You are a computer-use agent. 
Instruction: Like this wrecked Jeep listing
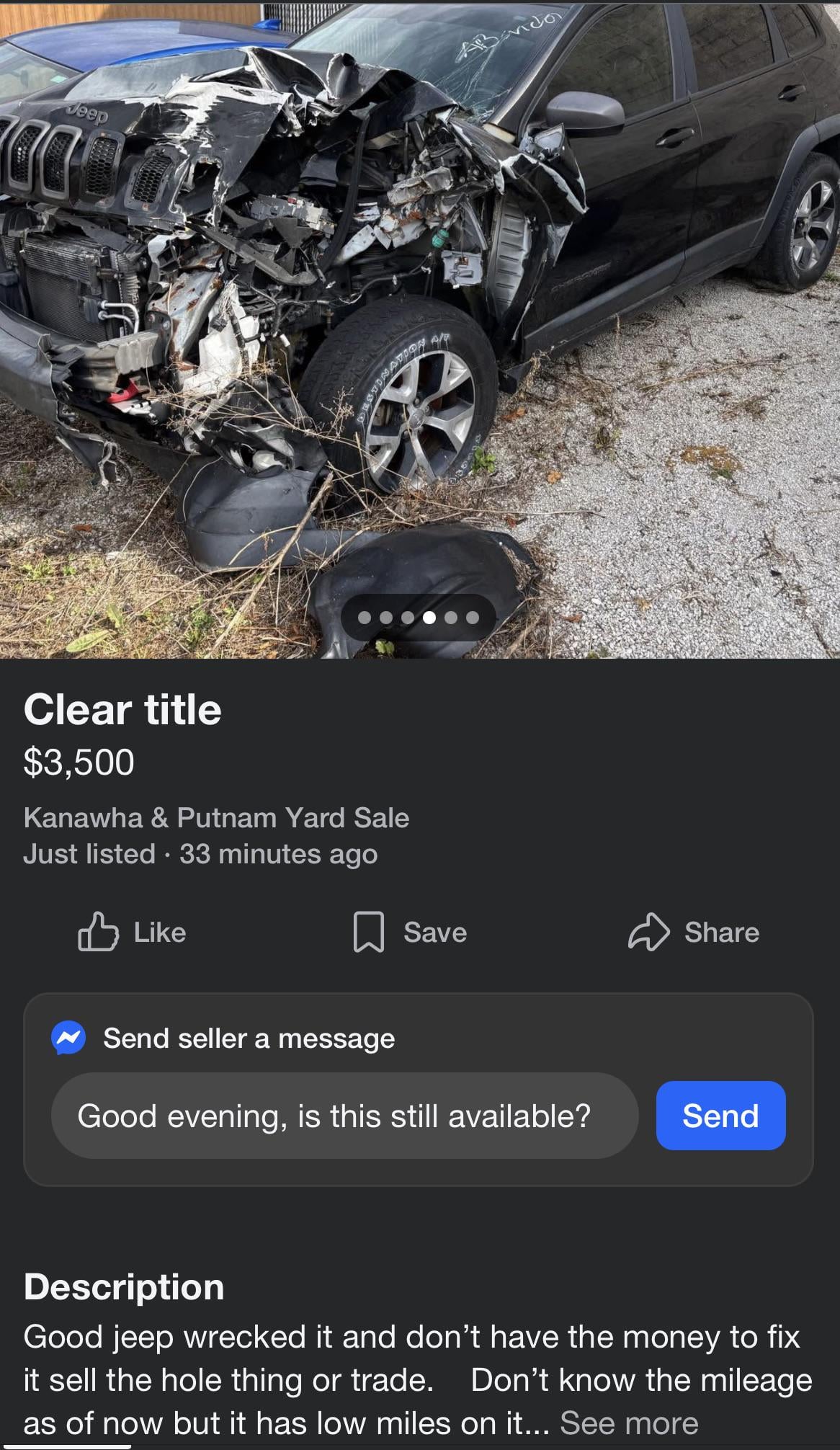click(x=132, y=932)
